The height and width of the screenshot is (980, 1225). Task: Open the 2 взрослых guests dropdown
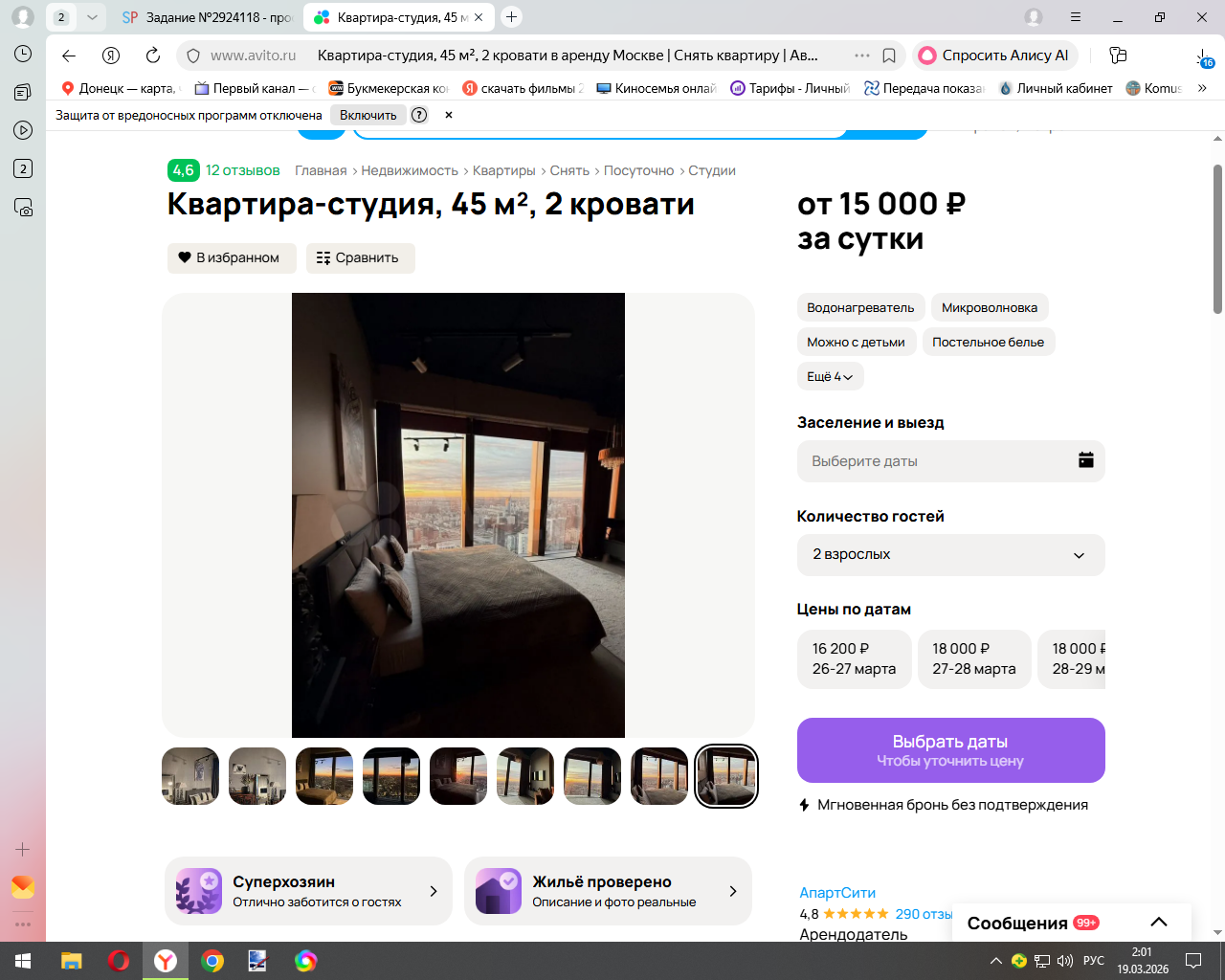point(950,555)
